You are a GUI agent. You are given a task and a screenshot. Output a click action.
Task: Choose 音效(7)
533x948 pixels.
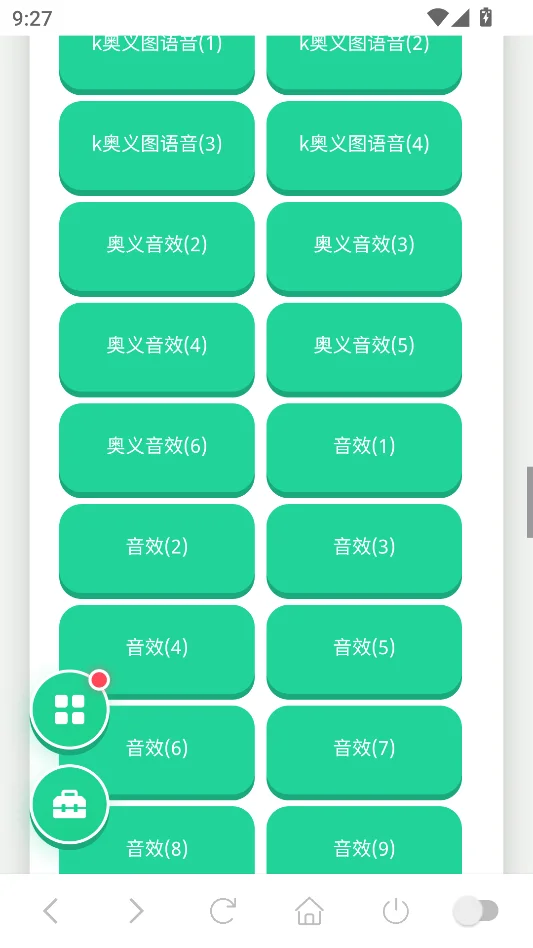point(364,750)
